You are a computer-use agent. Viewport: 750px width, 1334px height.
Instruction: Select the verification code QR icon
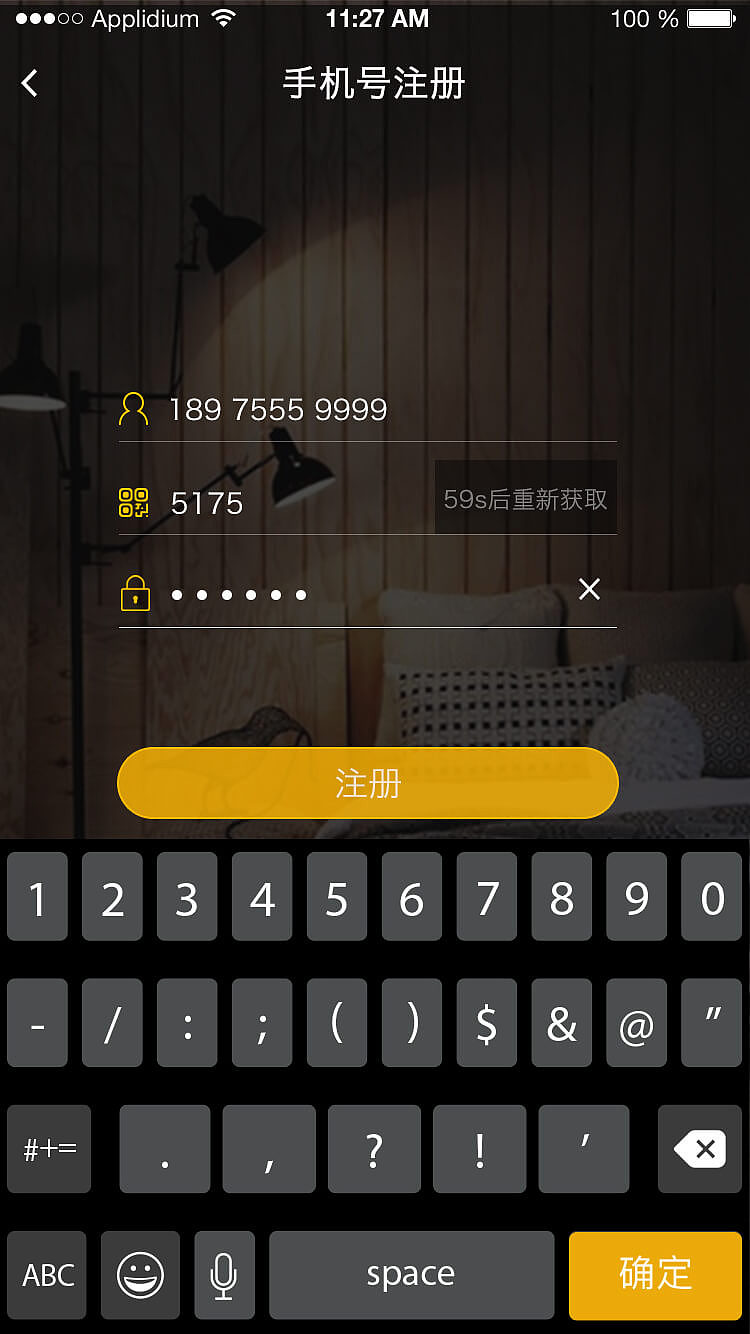133,502
